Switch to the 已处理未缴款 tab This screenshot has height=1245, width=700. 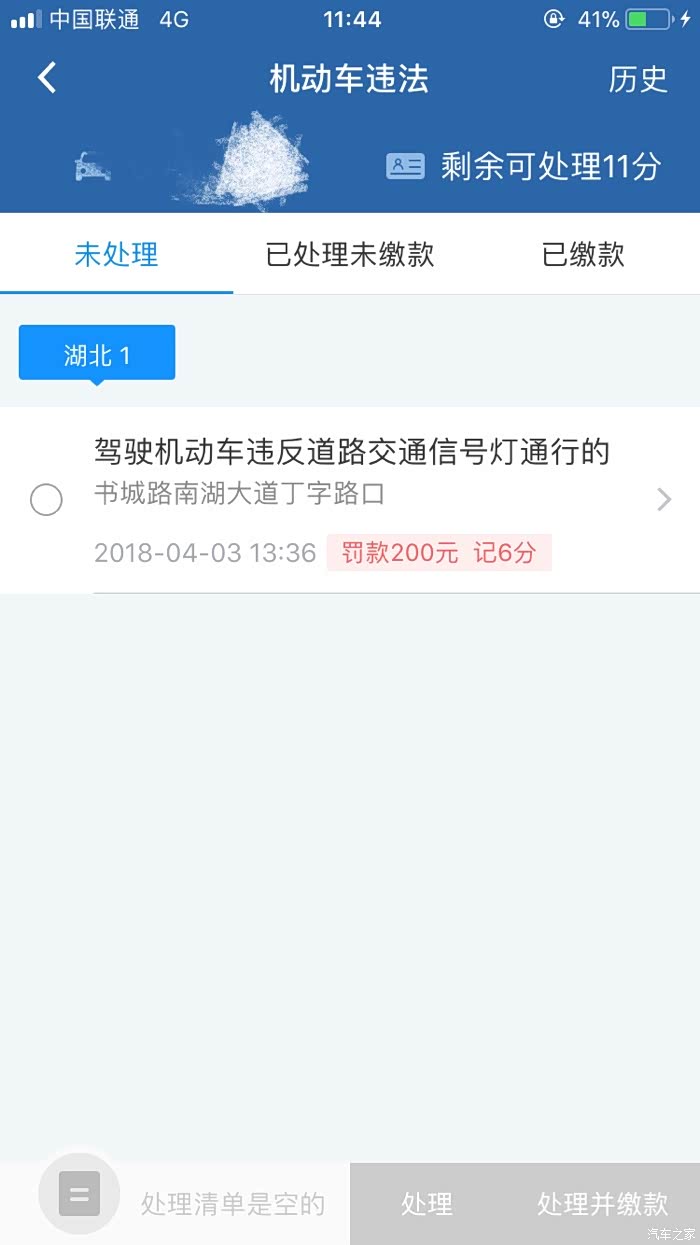(x=350, y=254)
